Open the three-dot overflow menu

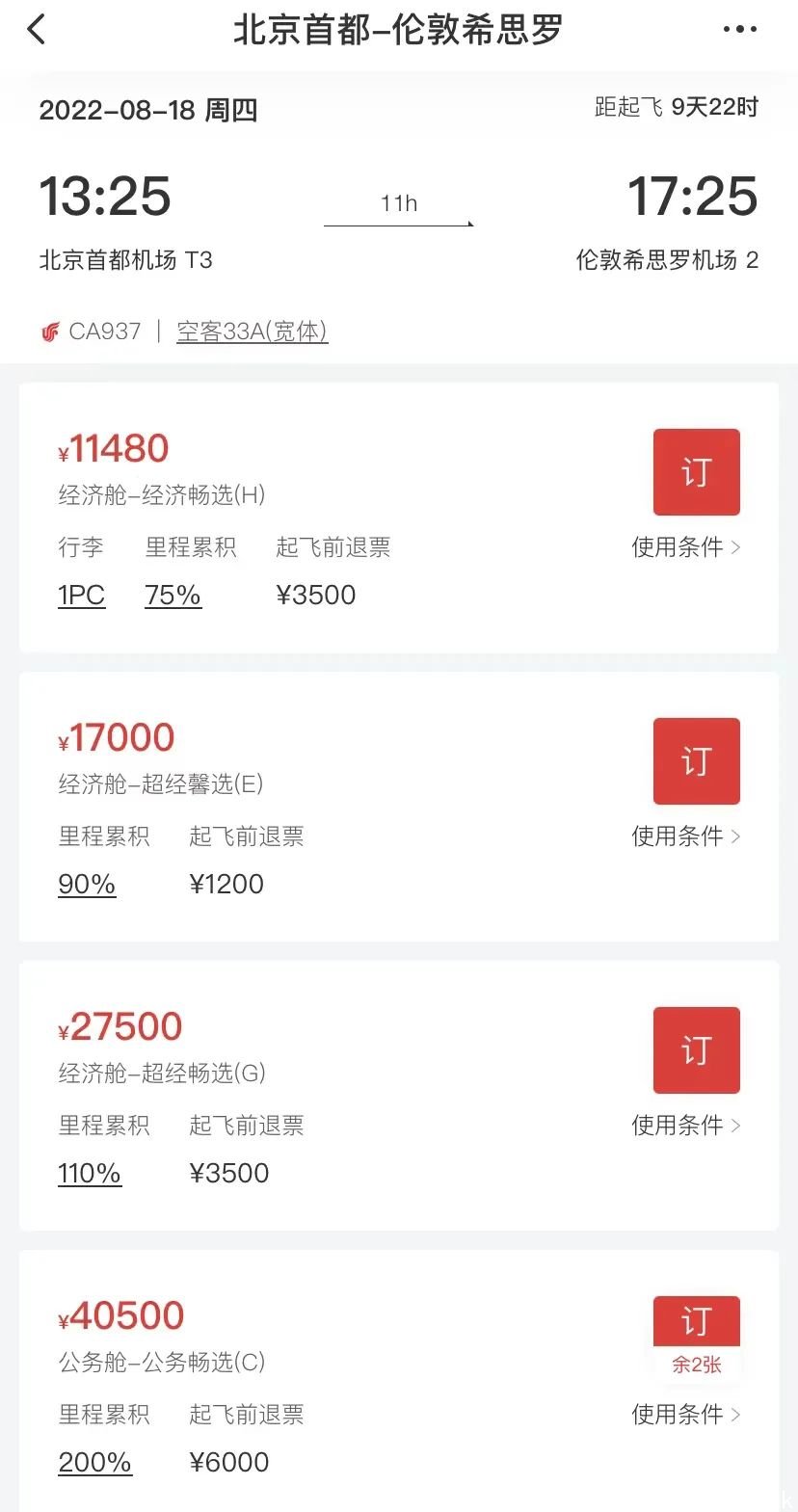[739, 30]
